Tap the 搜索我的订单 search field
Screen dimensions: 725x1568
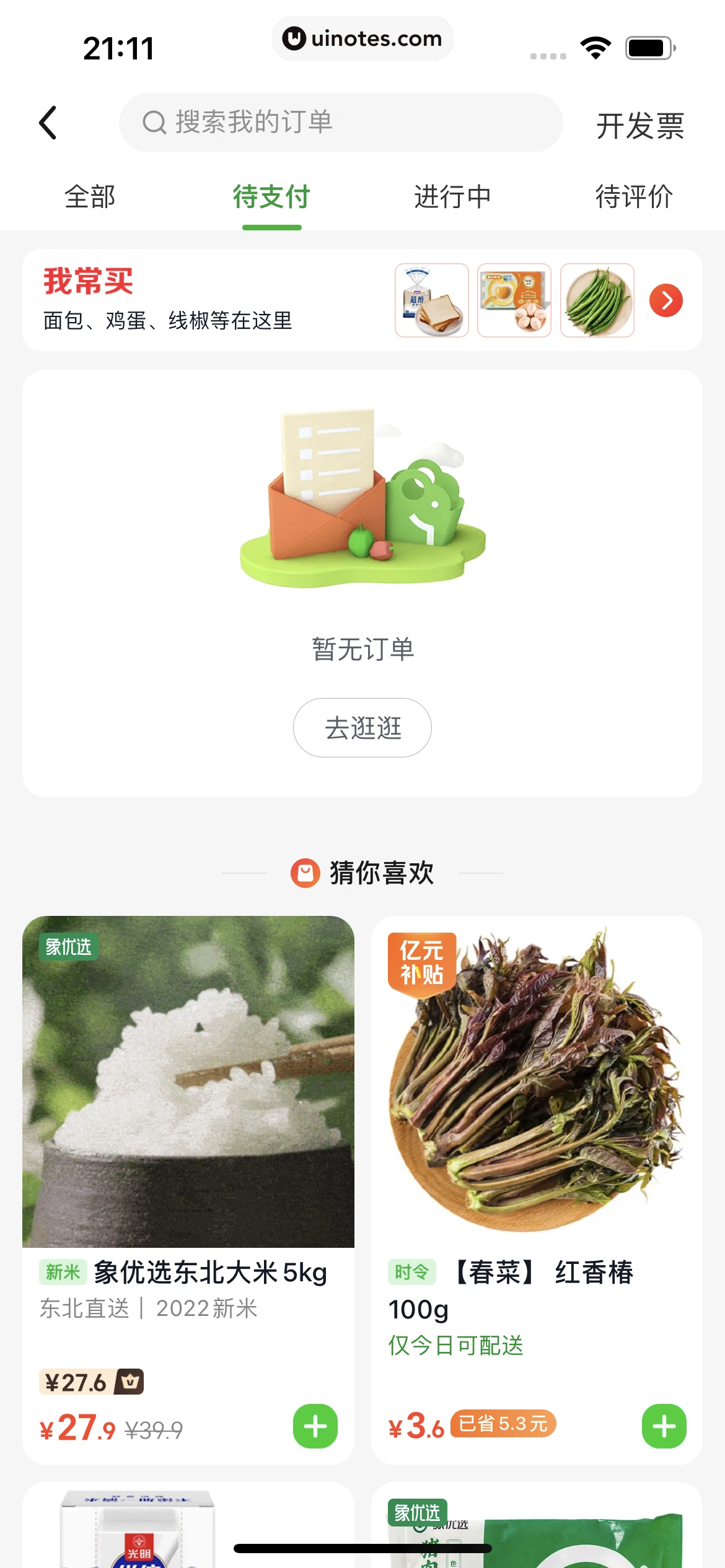341,123
